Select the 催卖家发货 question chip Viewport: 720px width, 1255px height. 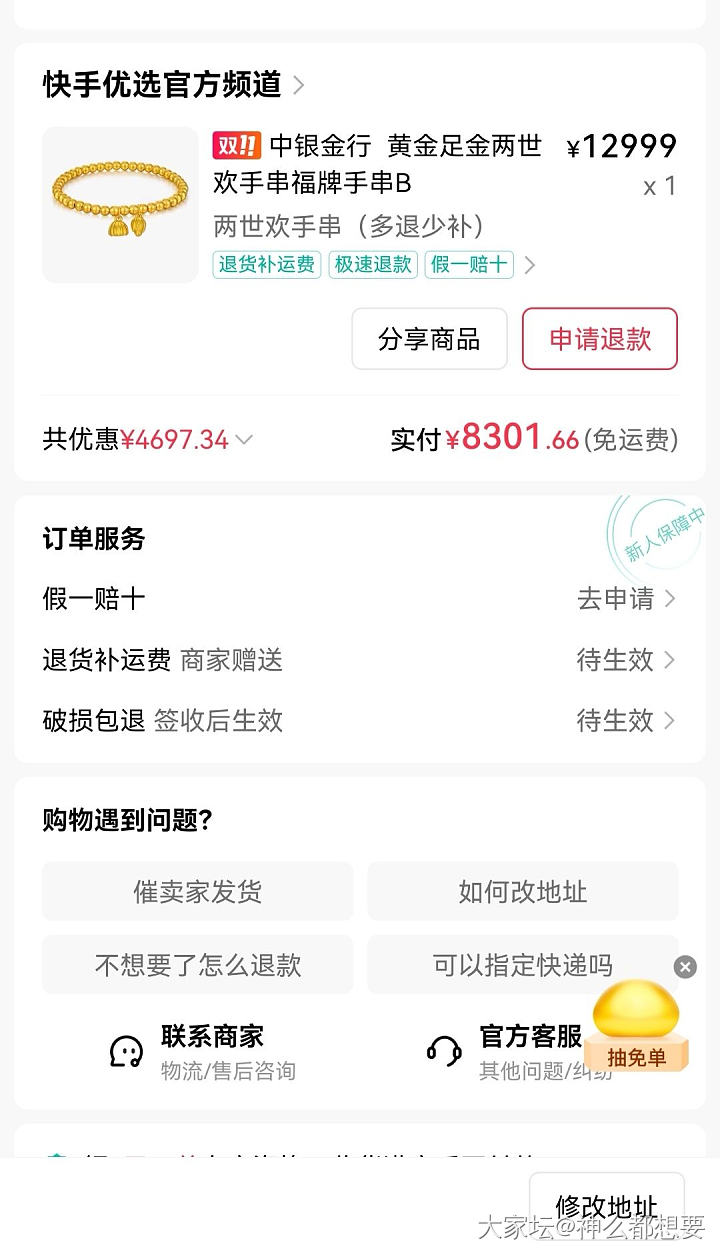click(x=198, y=891)
